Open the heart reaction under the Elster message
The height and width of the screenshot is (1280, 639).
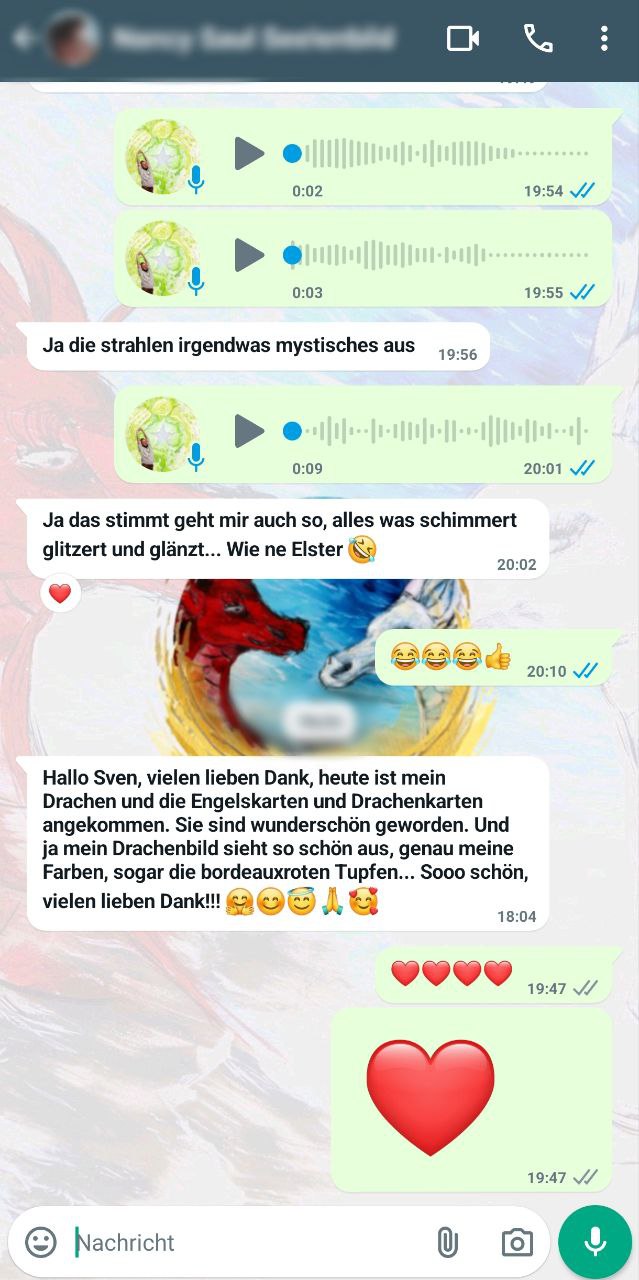coord(60,594)
